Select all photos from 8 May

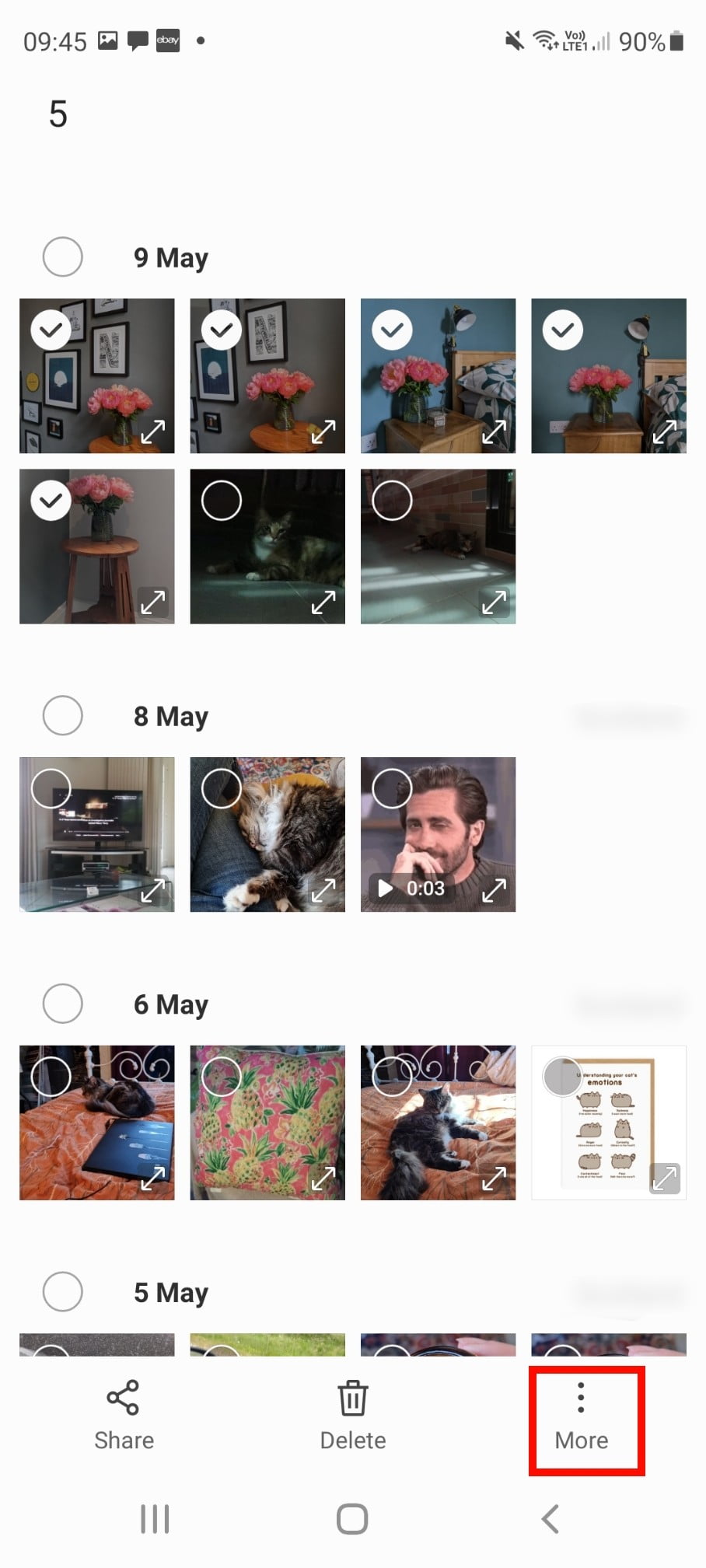coord(62,715)
